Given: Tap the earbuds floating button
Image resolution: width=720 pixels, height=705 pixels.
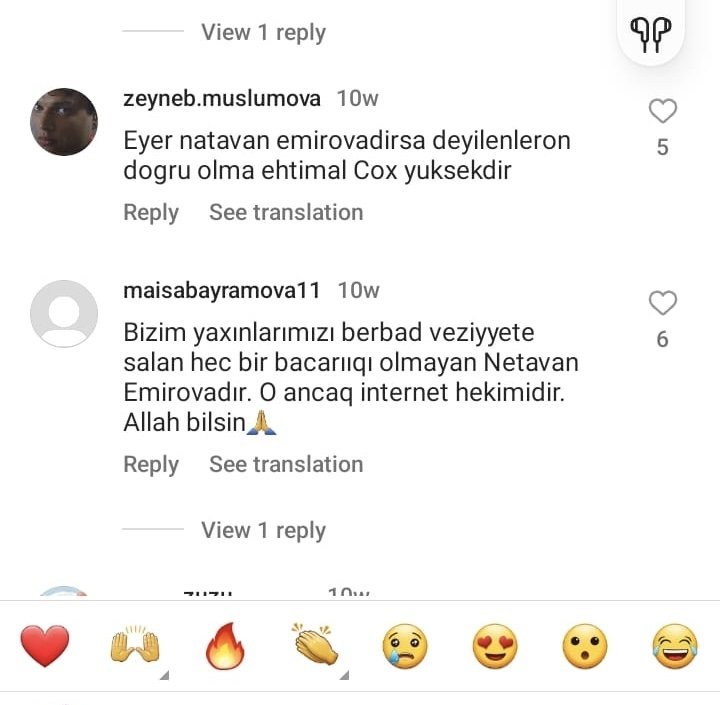Looking at the screenshot, I should click(x=651, y=34).
